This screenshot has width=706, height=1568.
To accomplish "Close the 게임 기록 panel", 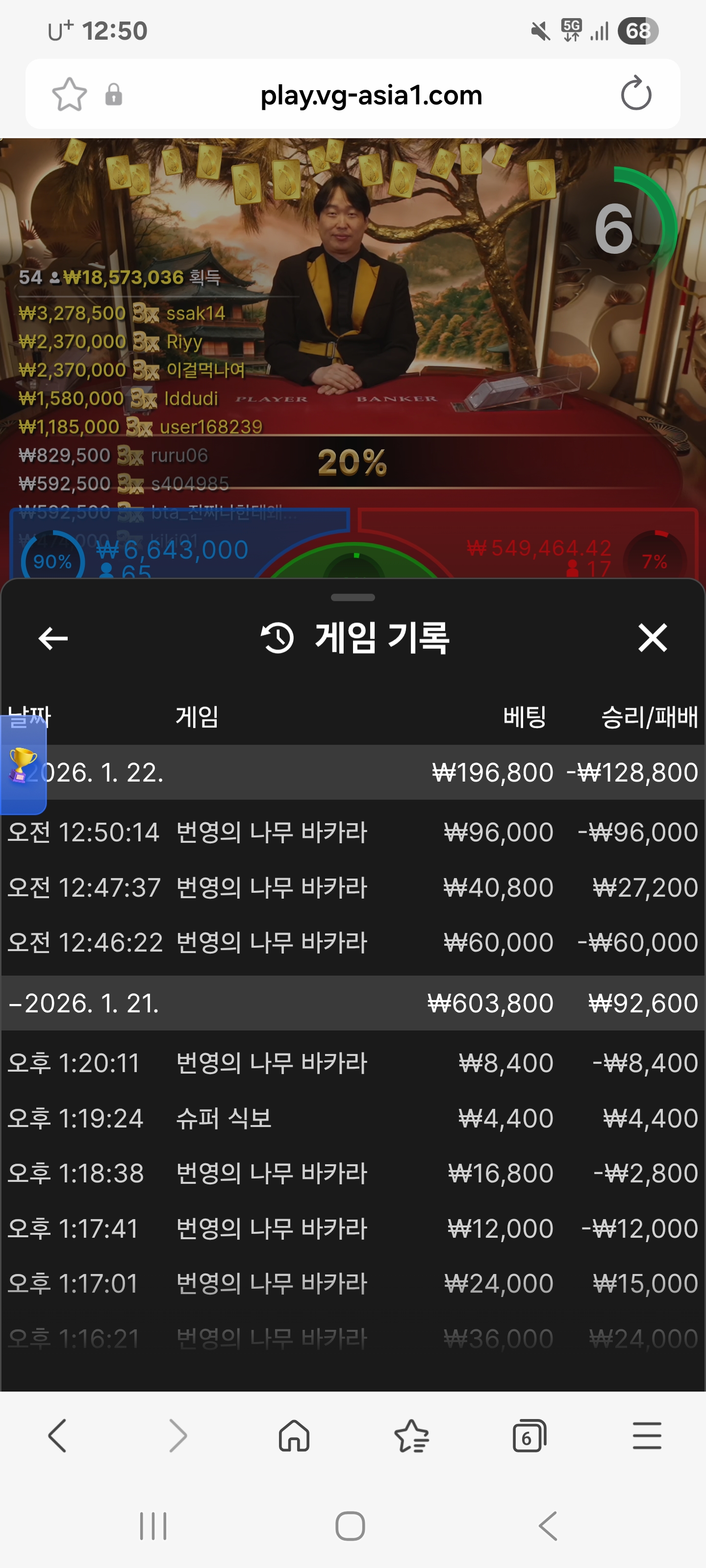I will [653, 638].
